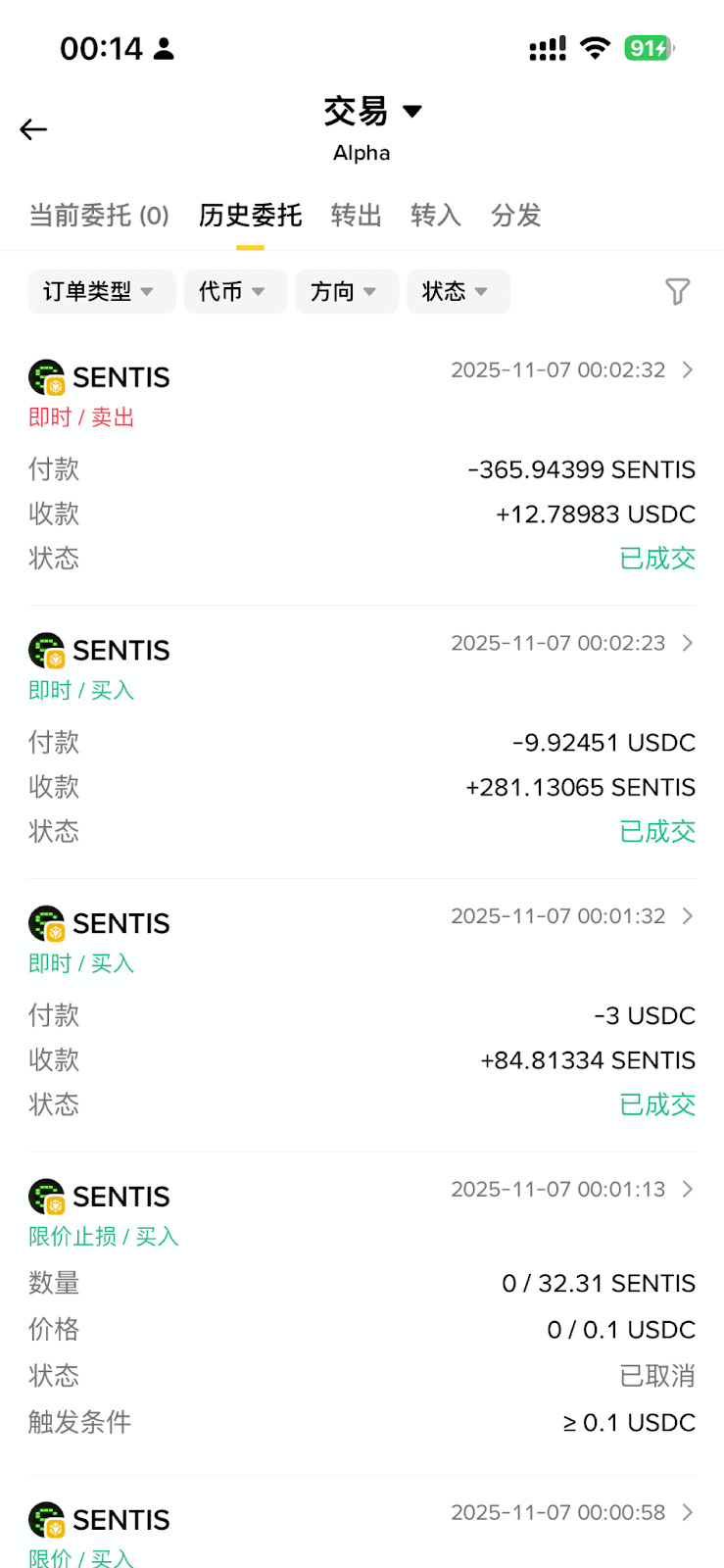This screenshot has width=724, height=1568.
Task: Tap the SENTIS token icon on first order
Action: click(45, 376)
